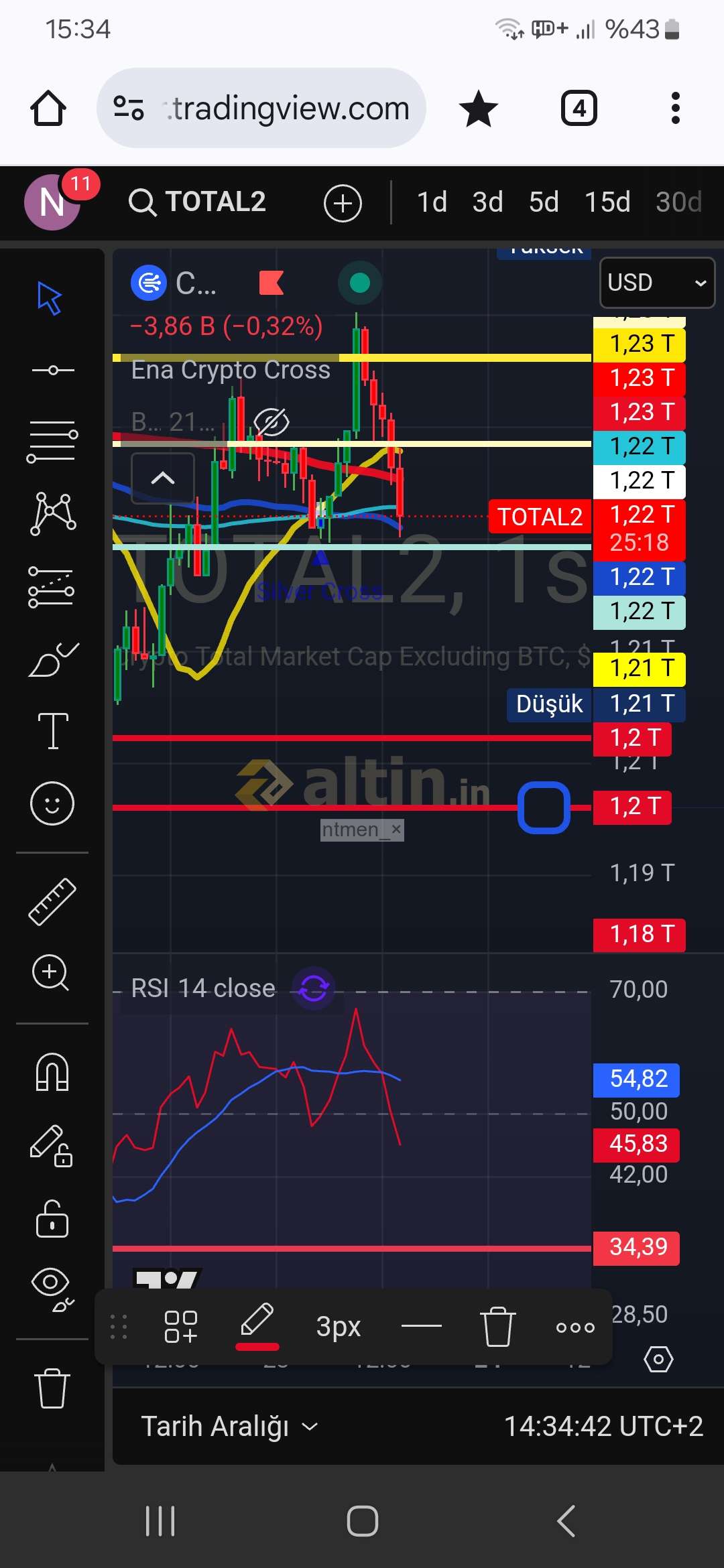Collapse the indicator legend with the chevron
The height and width of the screenshot is (1568, 724).
[x=163, y=478]
